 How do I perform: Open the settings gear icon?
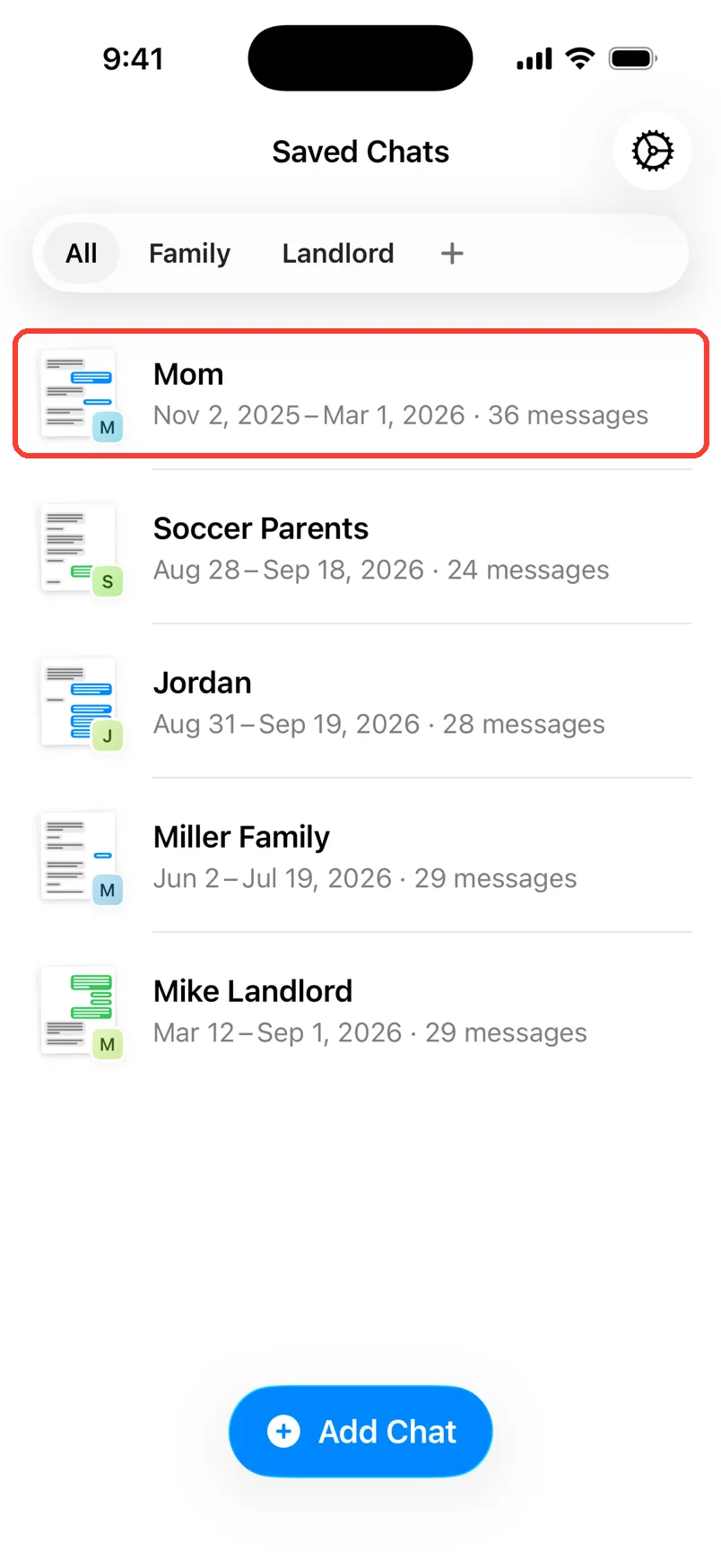[652, 151]
